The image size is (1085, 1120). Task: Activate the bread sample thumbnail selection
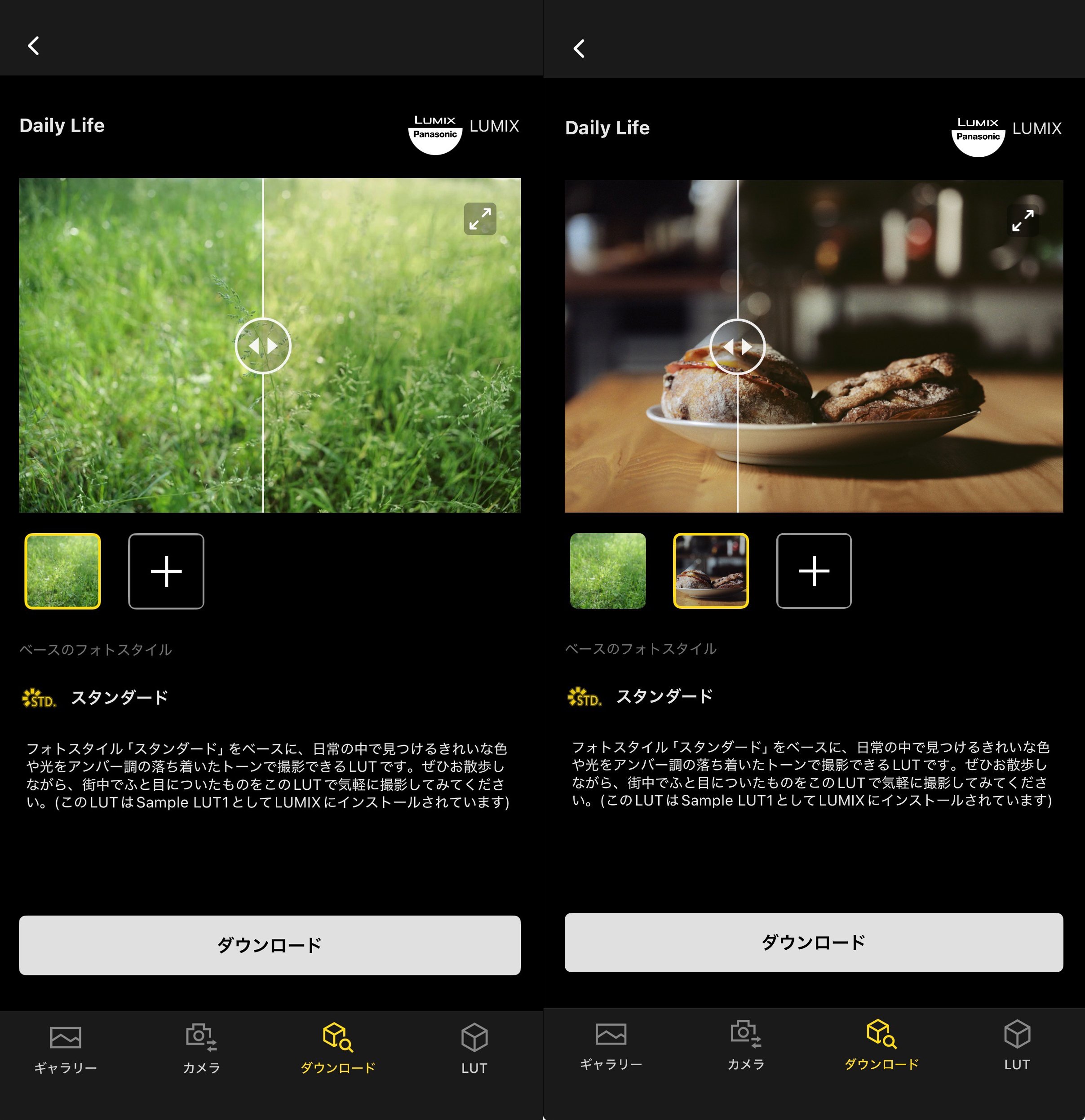pos(711,571)
